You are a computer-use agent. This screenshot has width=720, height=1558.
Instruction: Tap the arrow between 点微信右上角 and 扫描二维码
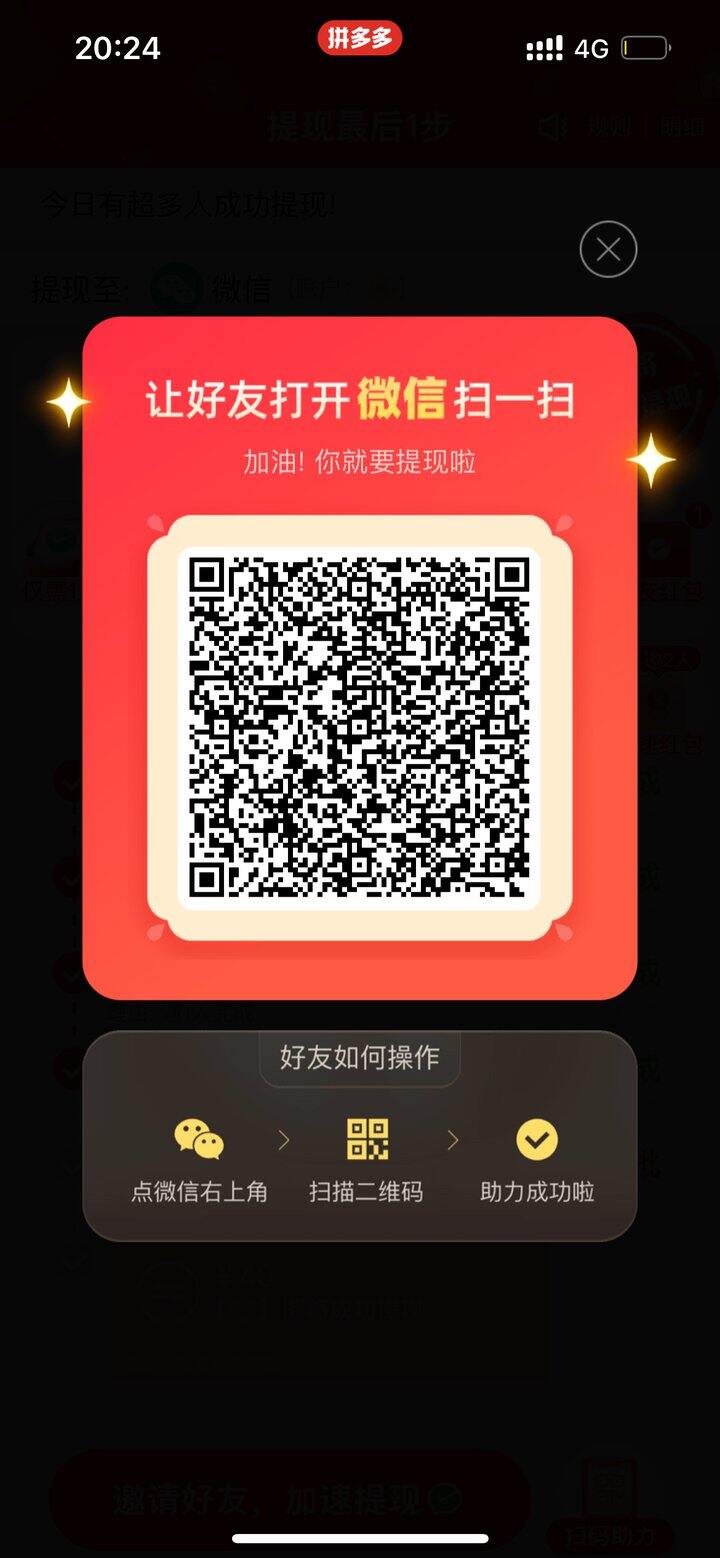282,1139
